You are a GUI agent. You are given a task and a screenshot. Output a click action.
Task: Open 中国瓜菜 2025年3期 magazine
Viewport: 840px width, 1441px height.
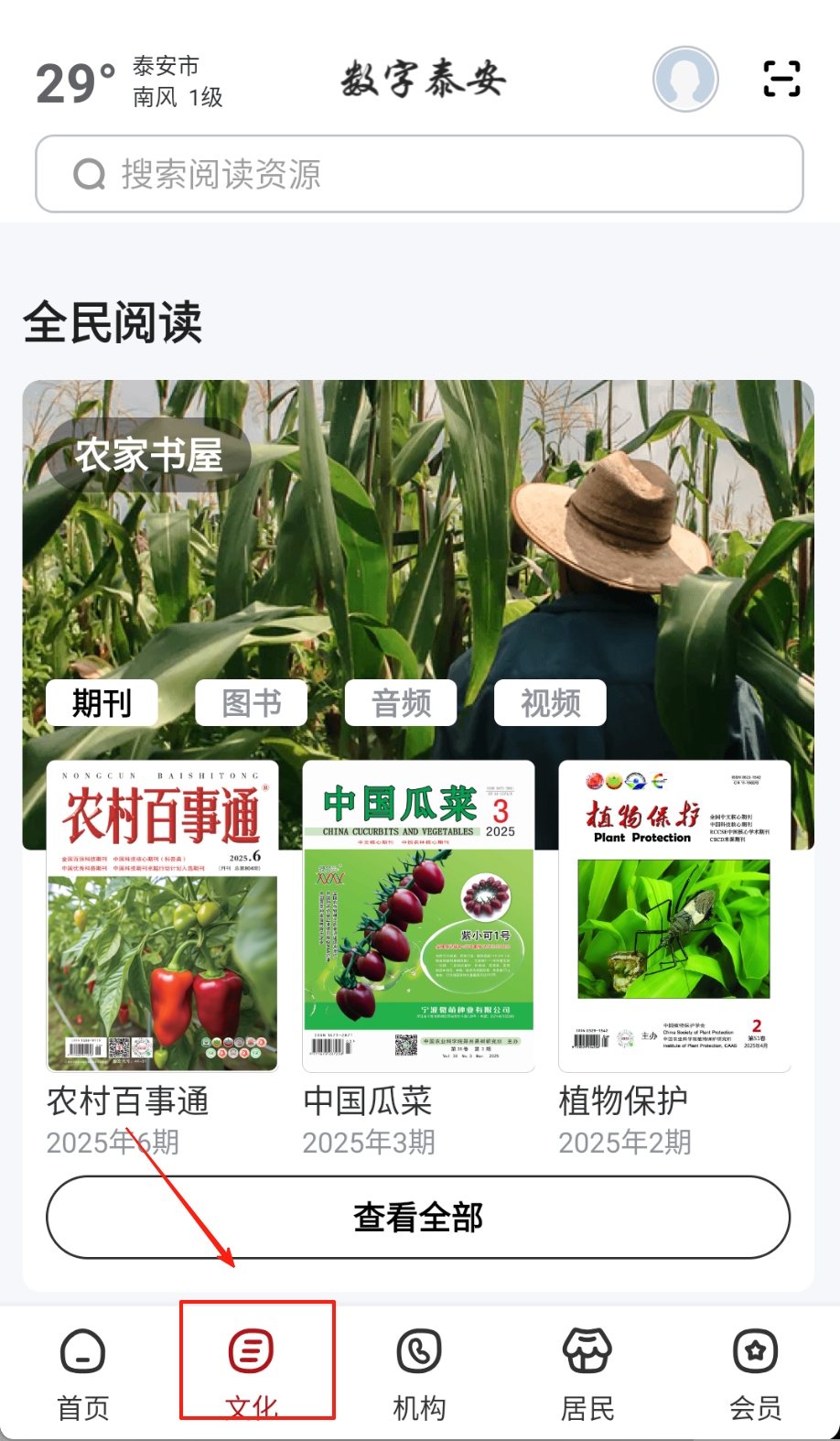coord(418,916)
